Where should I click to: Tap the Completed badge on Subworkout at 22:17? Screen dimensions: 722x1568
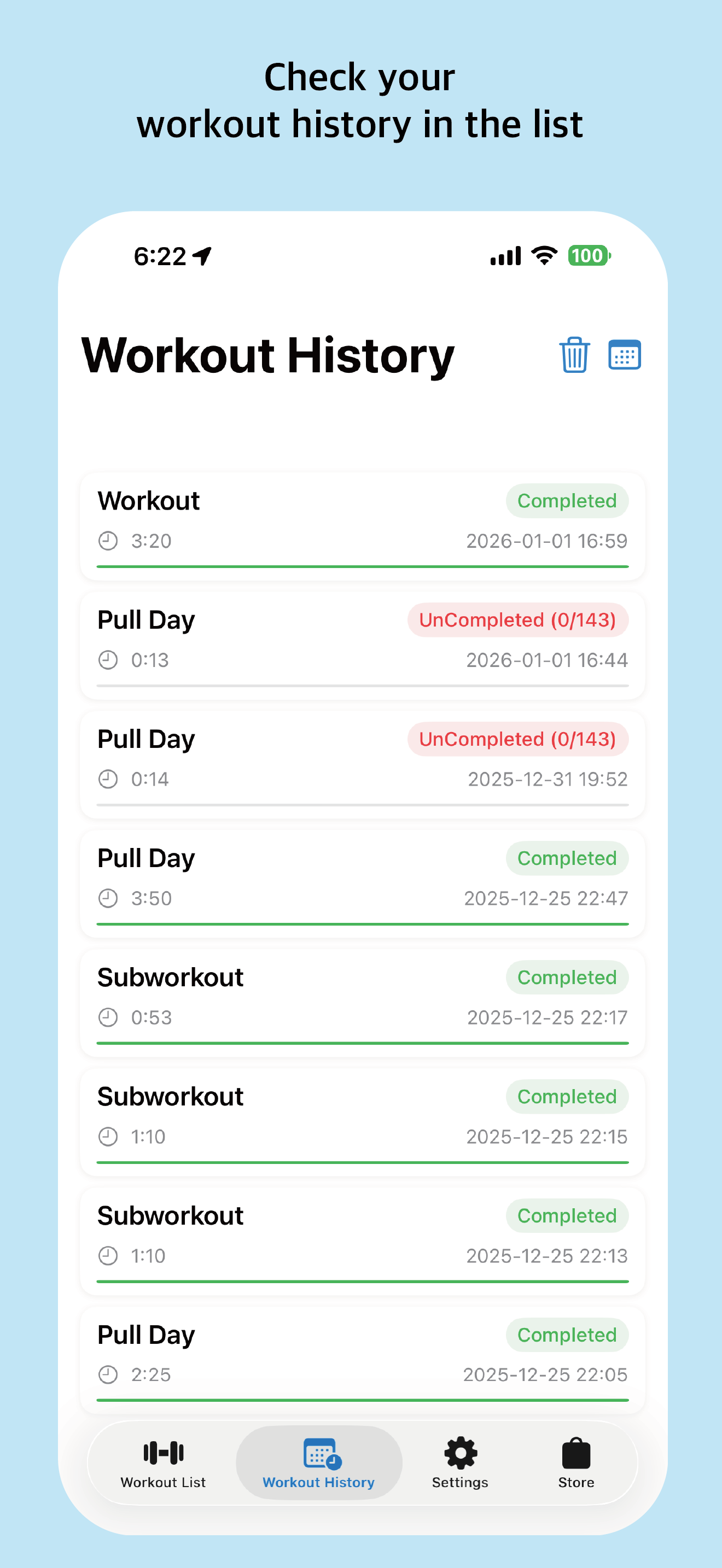tap(567, 977)
